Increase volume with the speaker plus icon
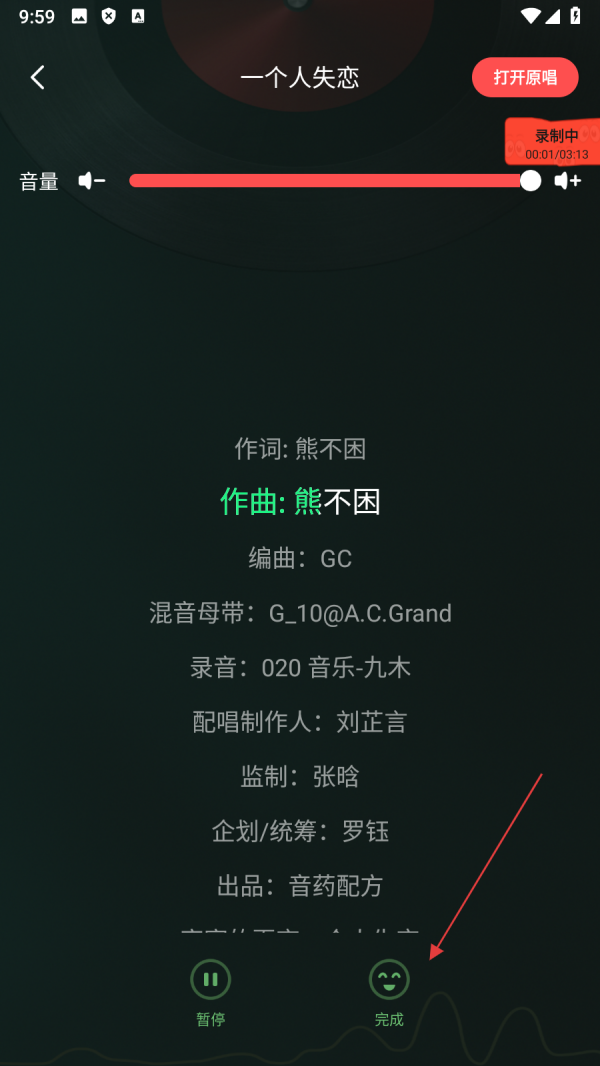Image resolution: width=600 pixels, height=1066 pixels. 567,181
